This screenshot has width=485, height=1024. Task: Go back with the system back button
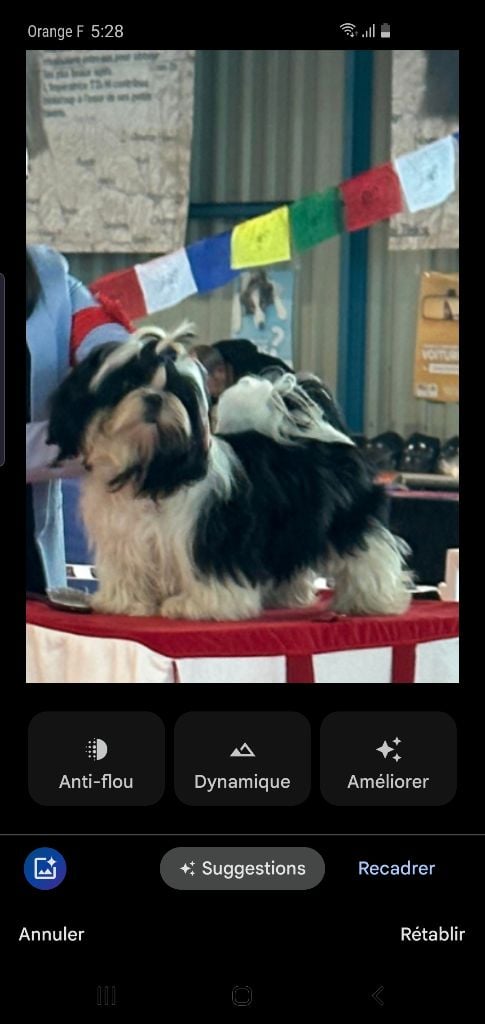pos(378,996)
